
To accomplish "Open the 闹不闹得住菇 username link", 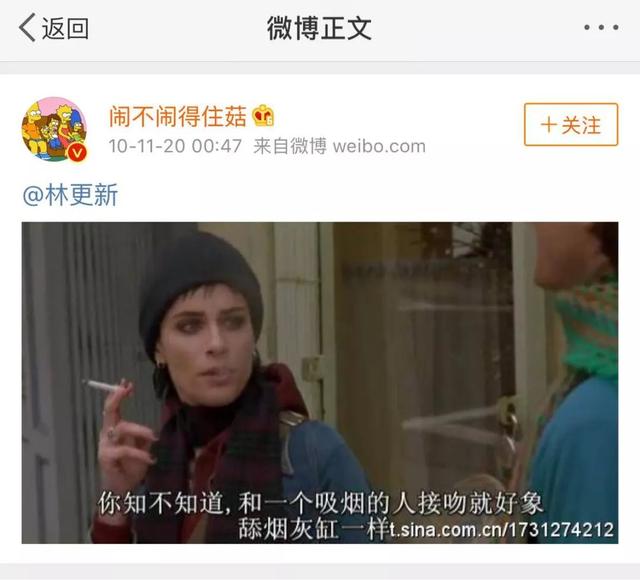I will (x=179, y=114).
